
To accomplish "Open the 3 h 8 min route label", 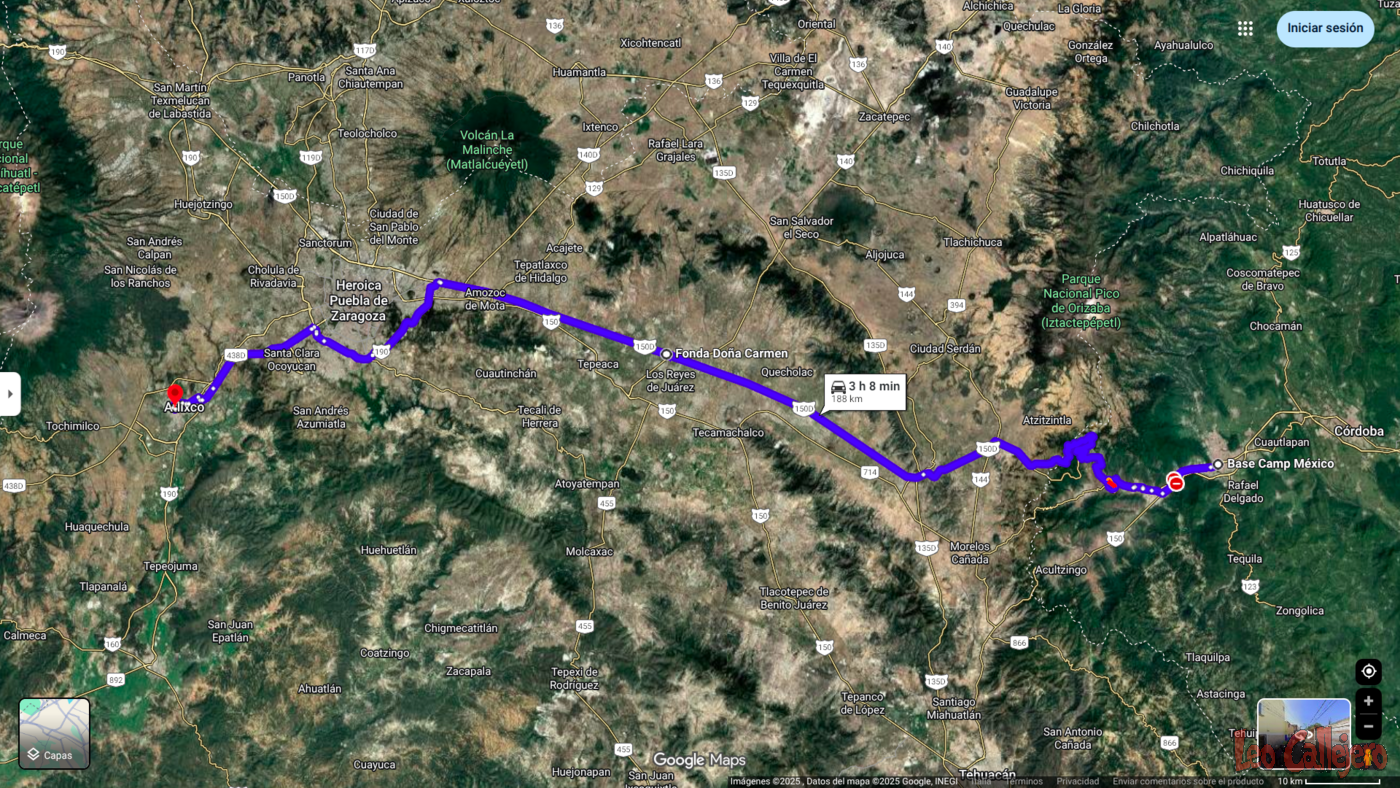I will (865, 391).
